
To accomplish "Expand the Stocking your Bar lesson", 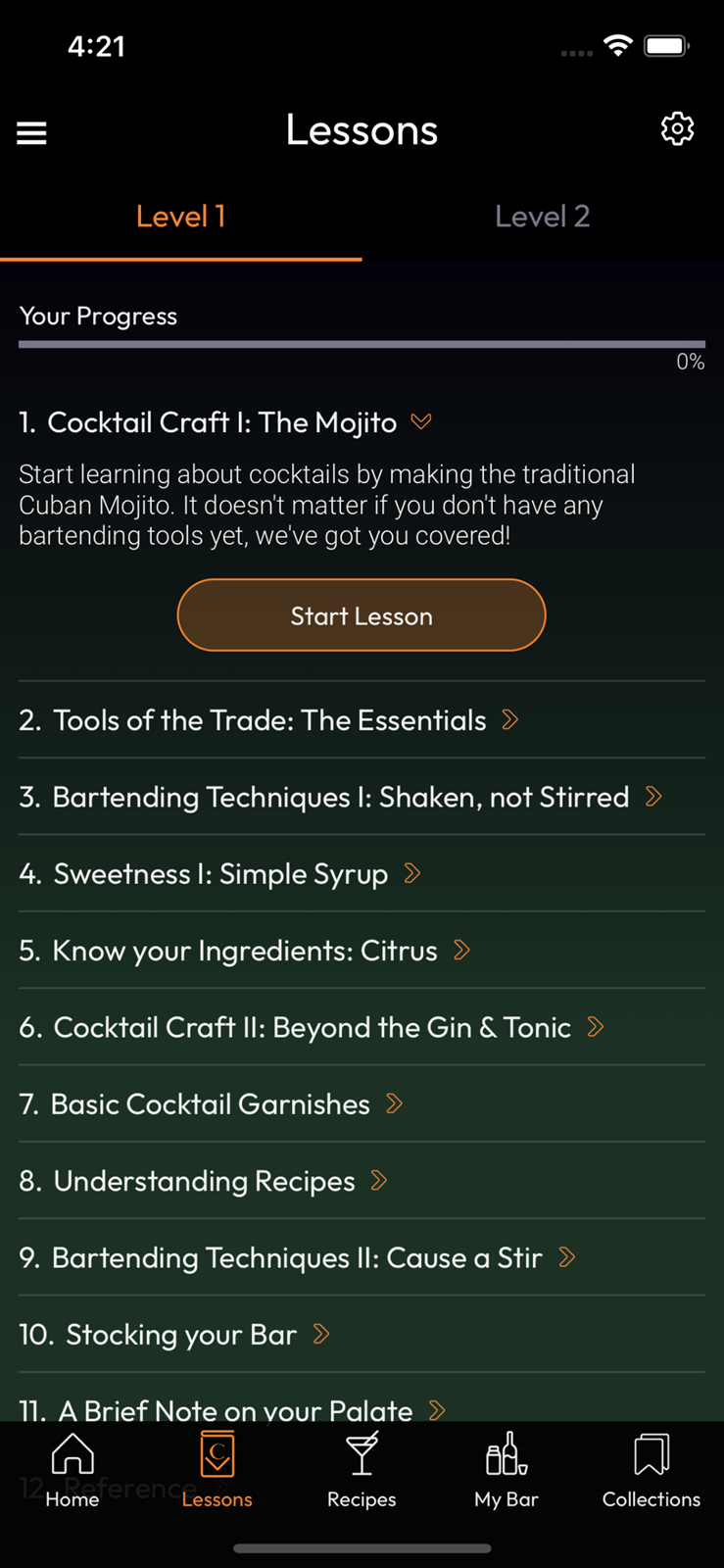I will 362,1334.
